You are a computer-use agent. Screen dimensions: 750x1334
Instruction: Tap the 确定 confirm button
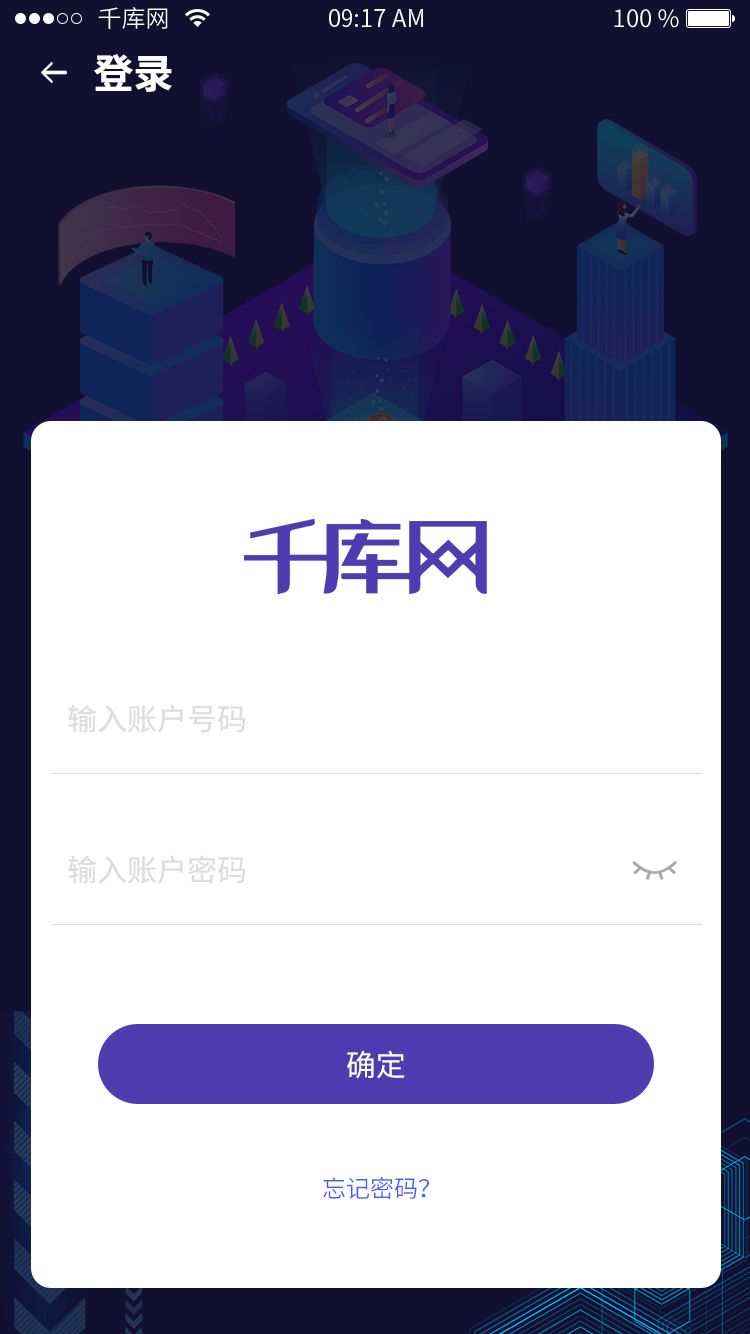tap(375, 1064)
